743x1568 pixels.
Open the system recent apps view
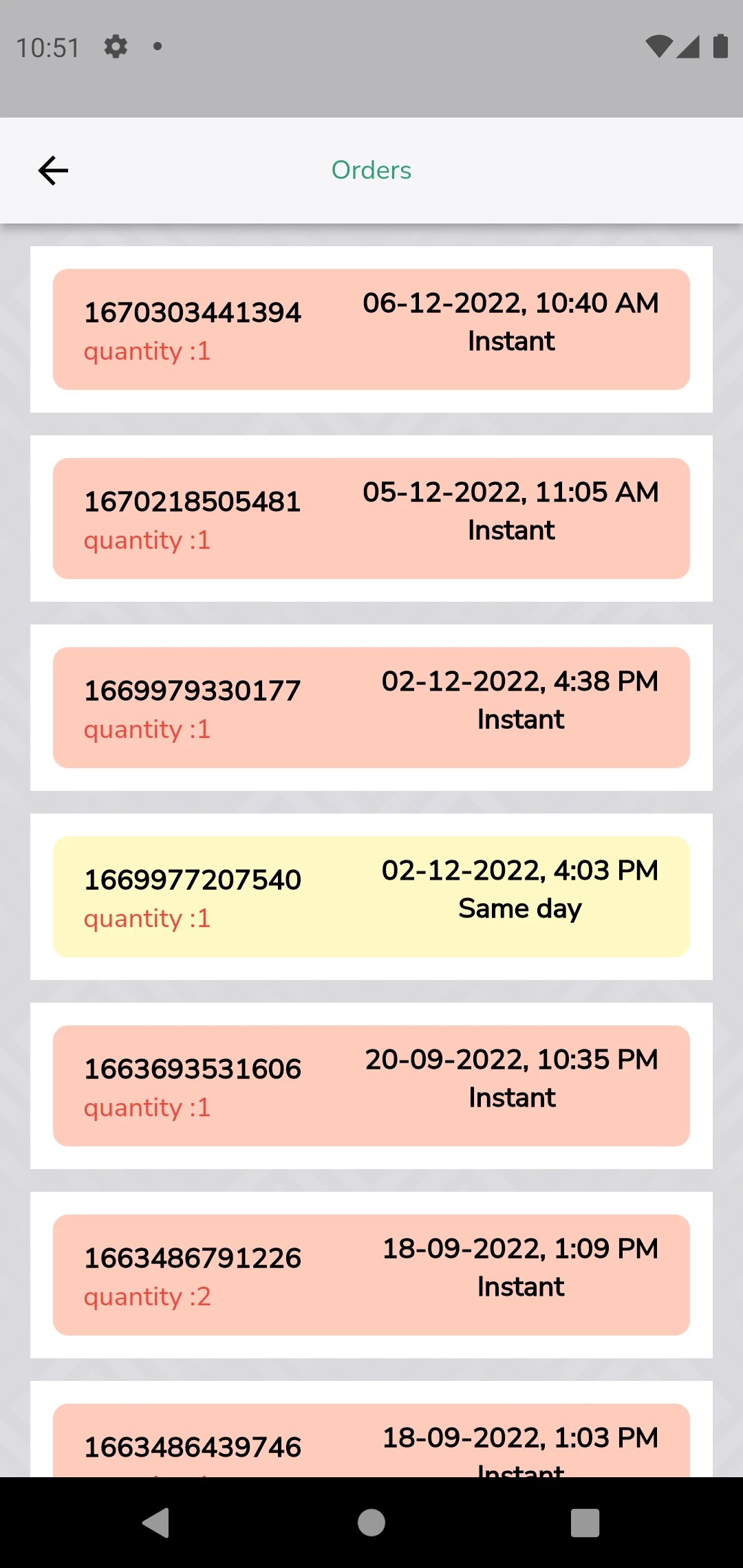point(585,1523)
